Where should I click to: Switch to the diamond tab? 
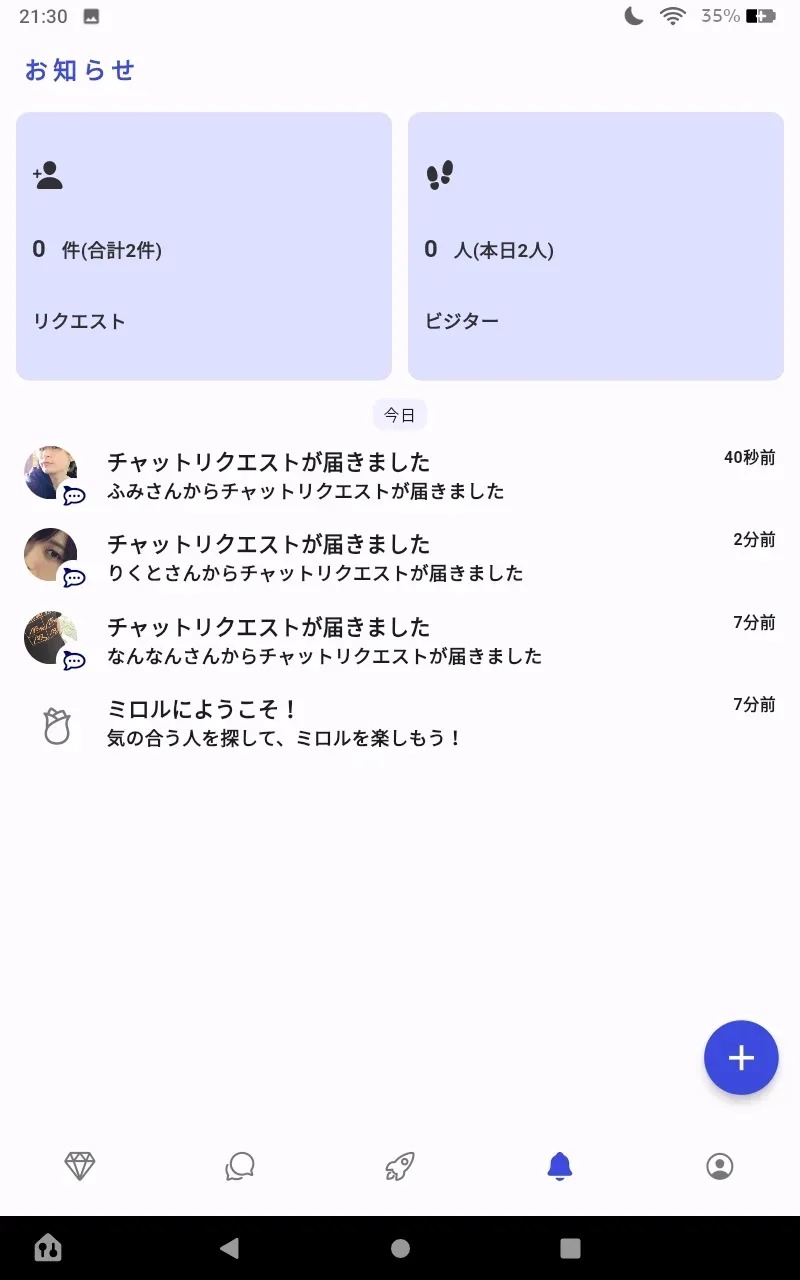pyautogui.click(x=80, y=1166)
